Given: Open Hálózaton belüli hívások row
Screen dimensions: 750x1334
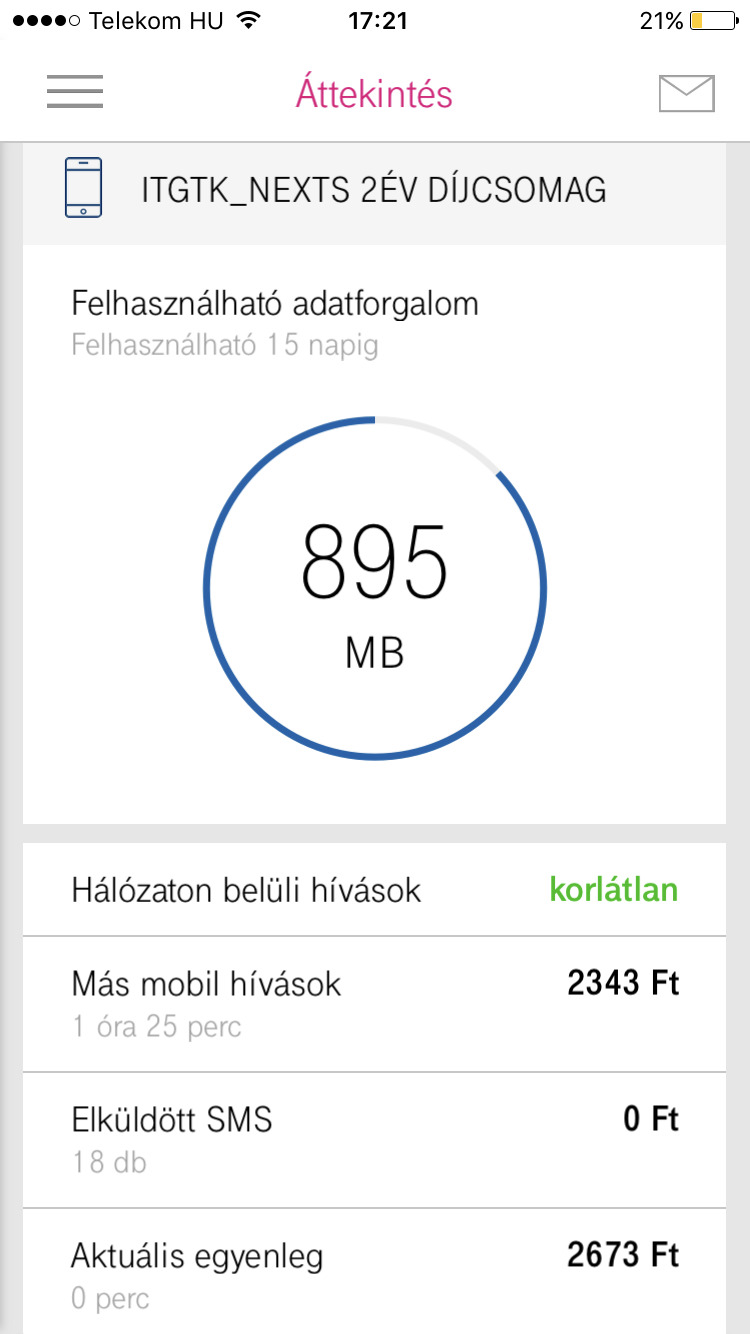Looking at the screenshot, I should (x=374, y=890).
